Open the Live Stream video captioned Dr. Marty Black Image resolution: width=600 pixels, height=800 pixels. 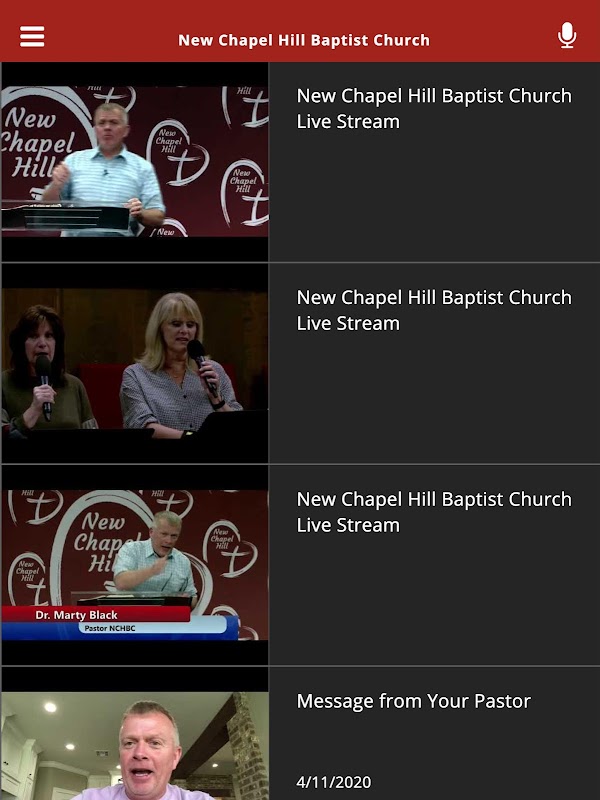[300, 565]
